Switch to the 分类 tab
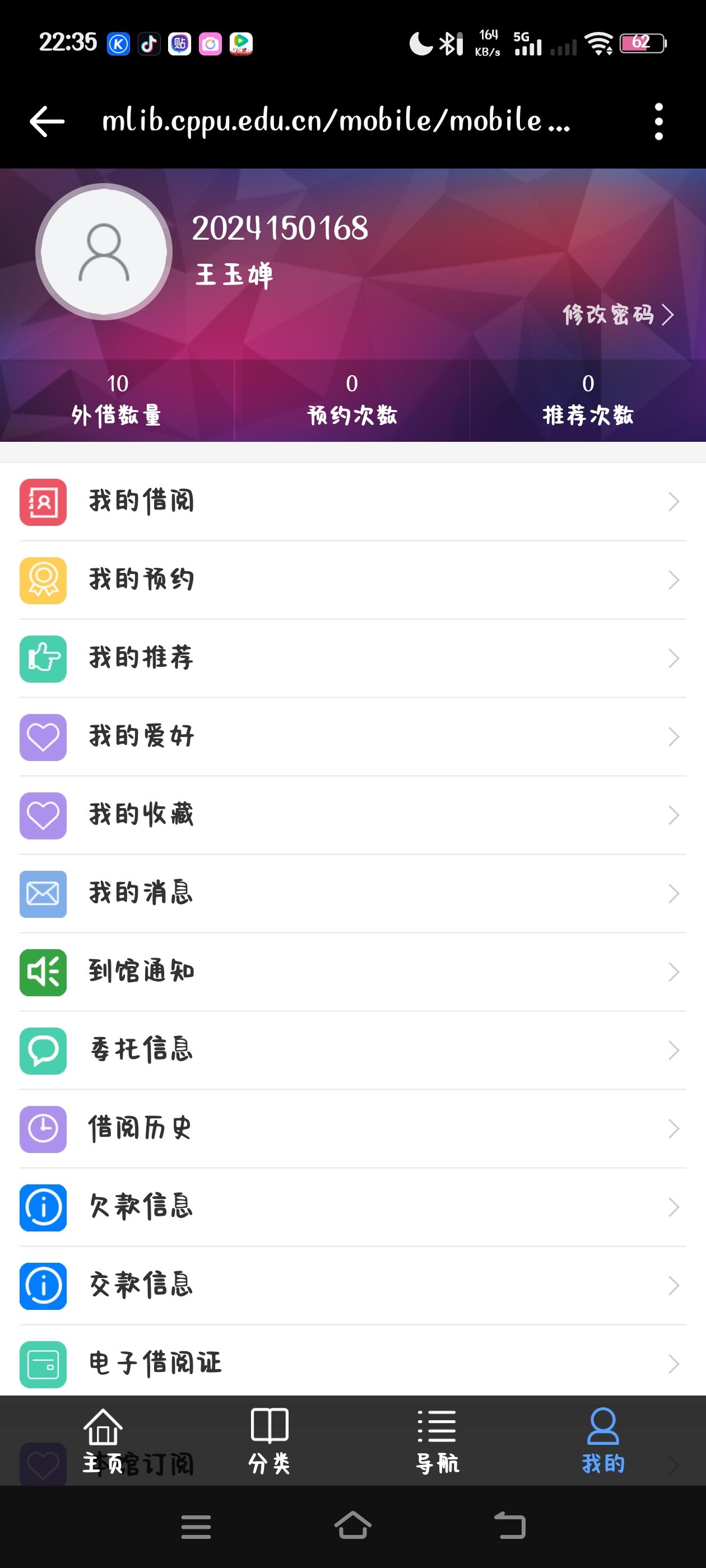The height and width of the screenshot is (1568, 706). point(270,1440)
